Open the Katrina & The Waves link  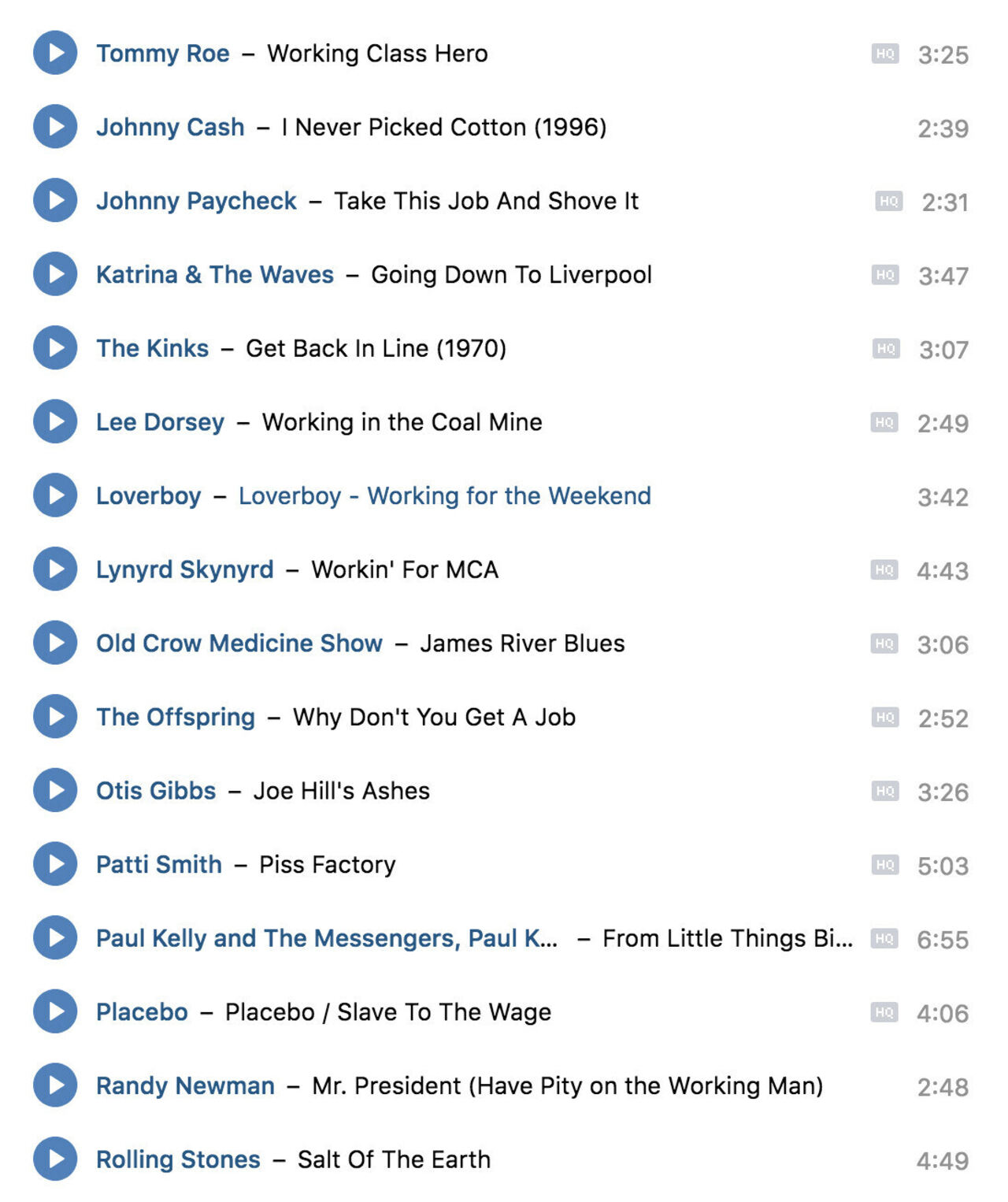pyautogui.click(x=215, y=274)
